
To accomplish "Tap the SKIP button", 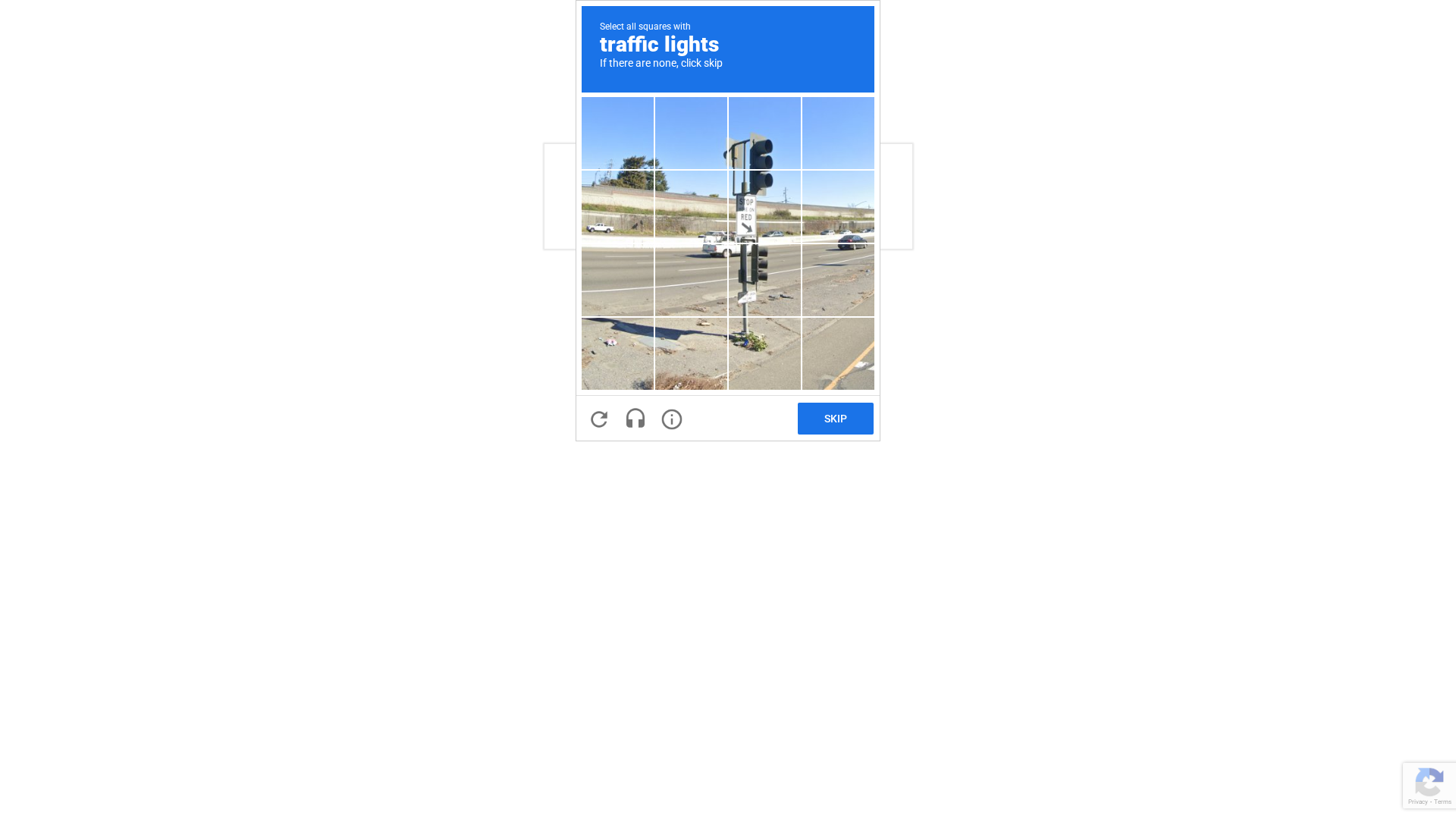I will tap(835, 419).
